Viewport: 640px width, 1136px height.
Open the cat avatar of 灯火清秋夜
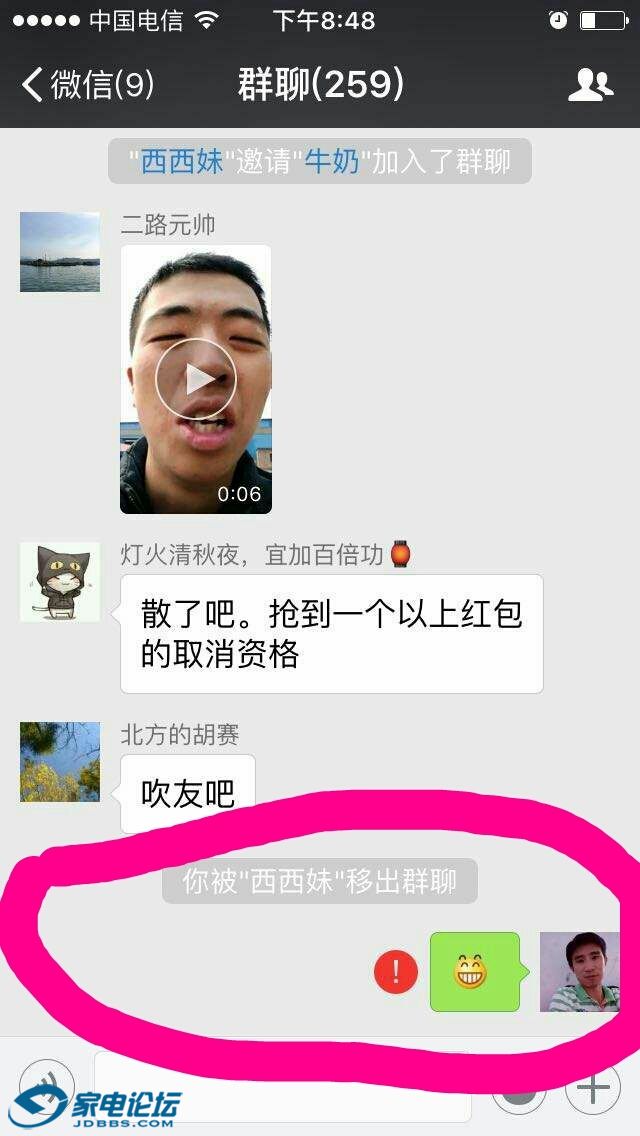(60, 582)
